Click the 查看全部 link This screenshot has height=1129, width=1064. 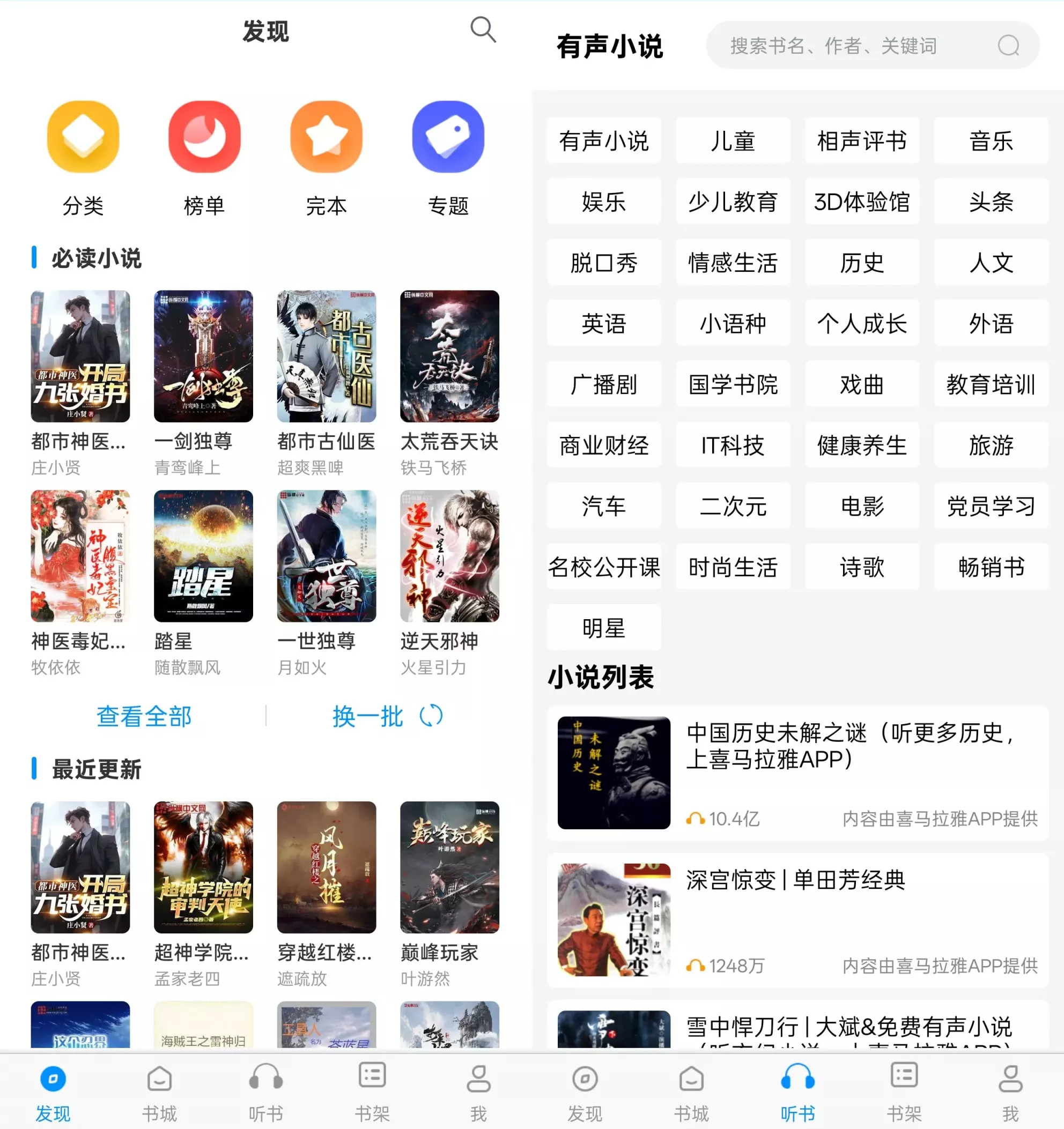tap(144, 717)
